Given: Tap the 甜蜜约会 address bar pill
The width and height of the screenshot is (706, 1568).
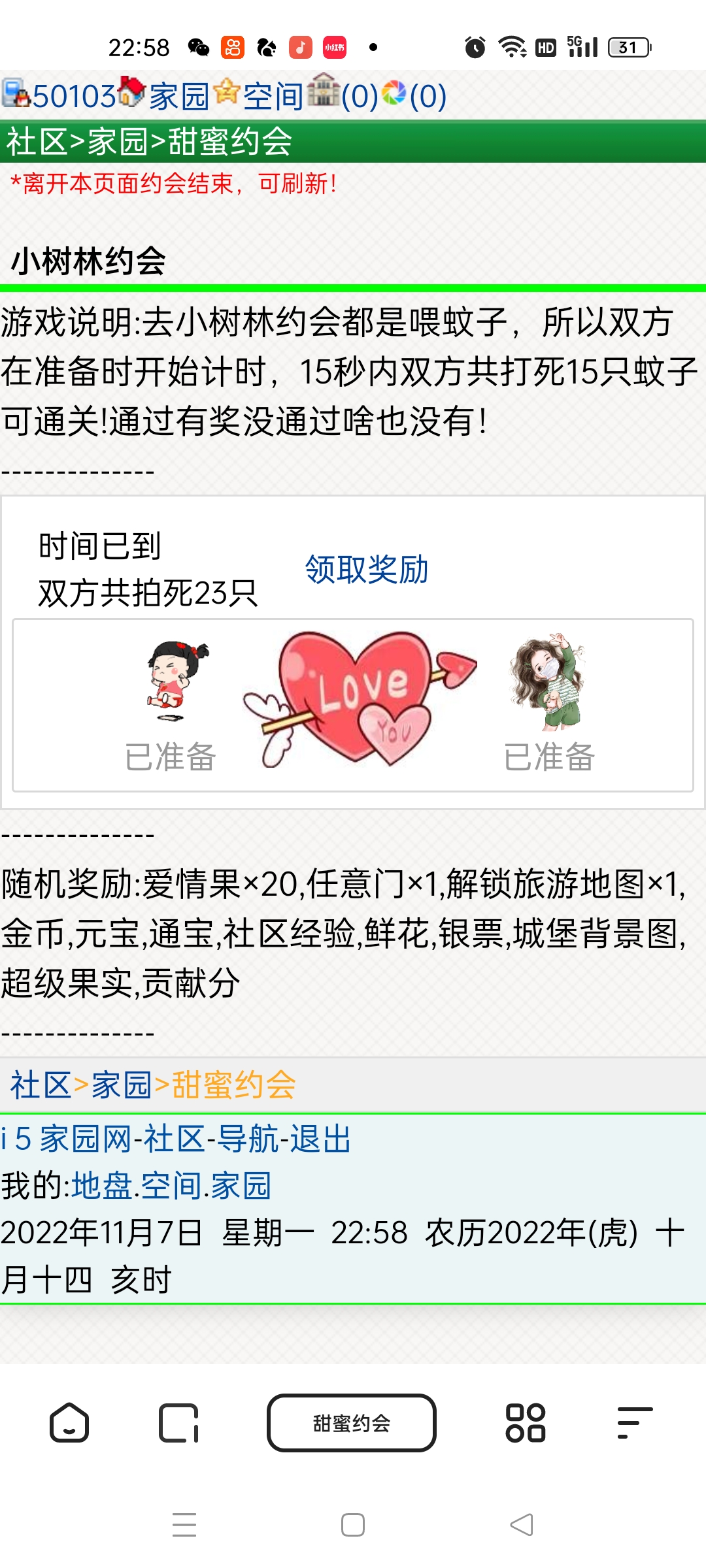Looking at the screenshot, I should [x=352, y=1422].
